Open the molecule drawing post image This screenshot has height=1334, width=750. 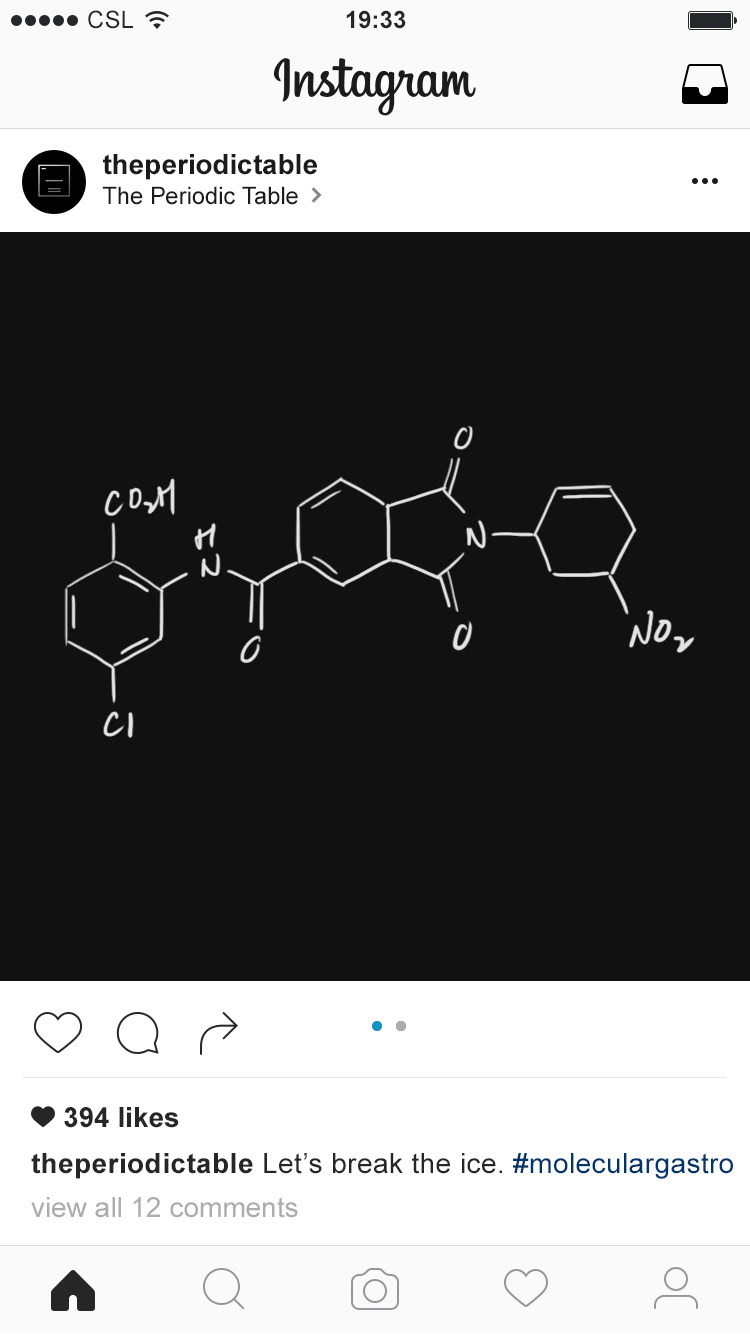[375, 606]
